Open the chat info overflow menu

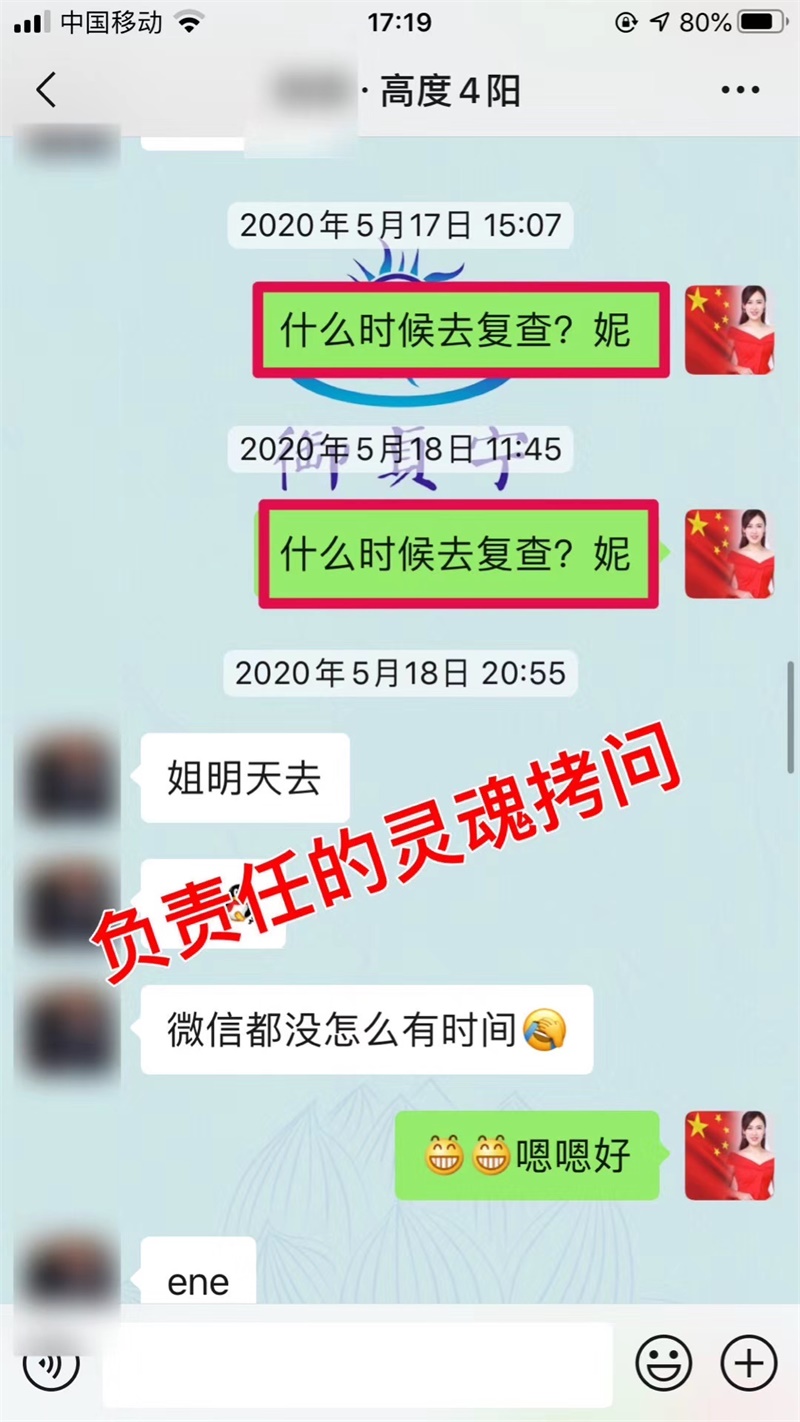coord(740,90)
